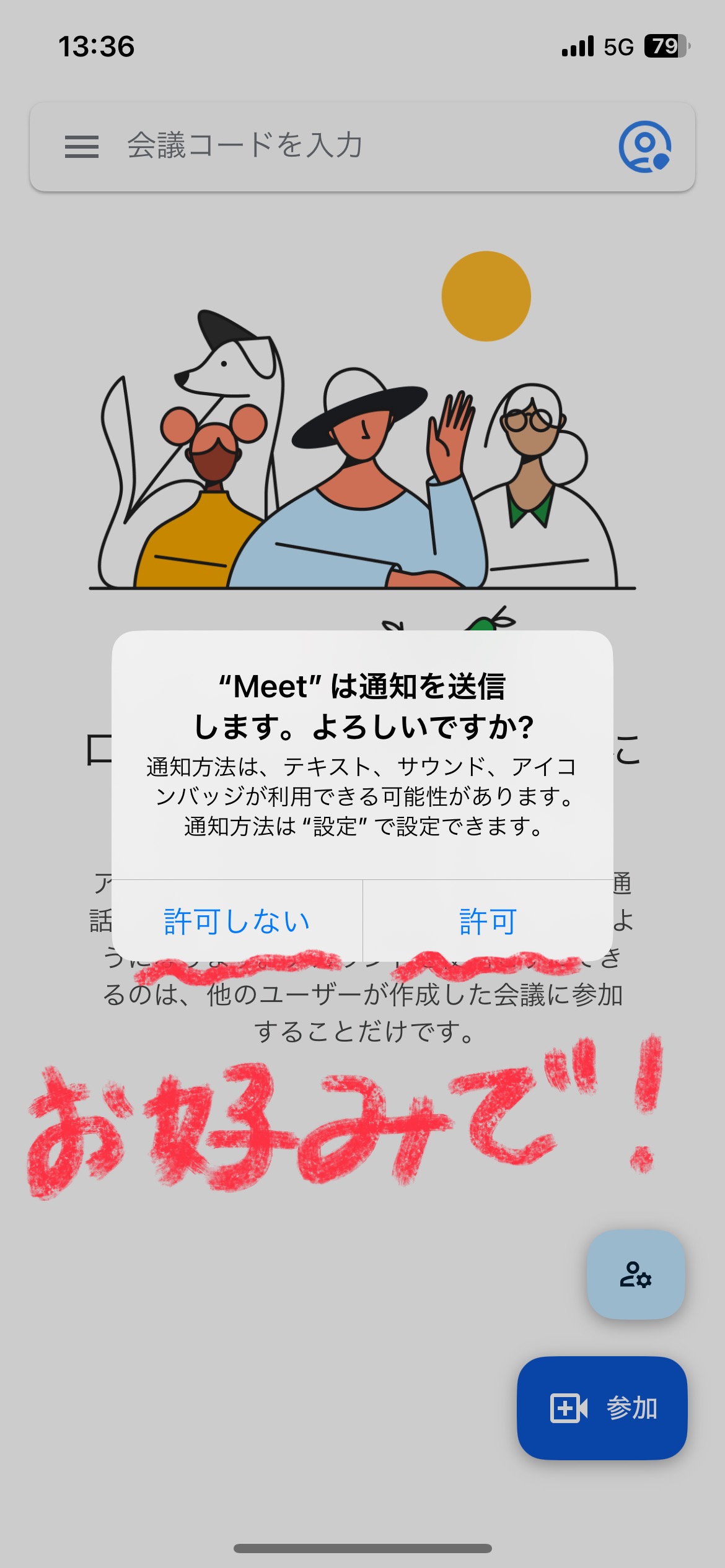Screen dimensions: 725x1568
Task: Open the hamburger drawer menu
Action: point(82,147)
